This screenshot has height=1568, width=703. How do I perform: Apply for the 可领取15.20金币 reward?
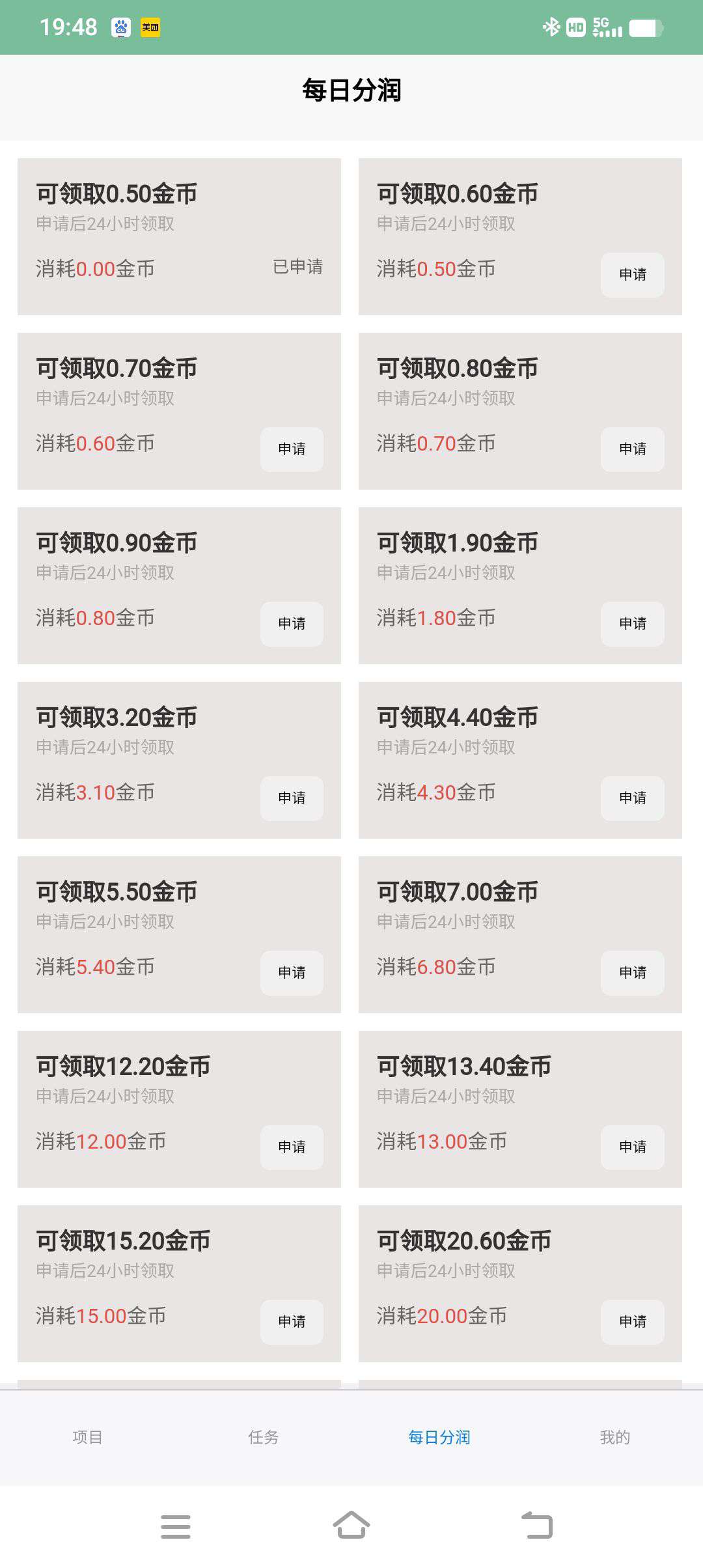pyautogui.click(x=292, y=1322)
